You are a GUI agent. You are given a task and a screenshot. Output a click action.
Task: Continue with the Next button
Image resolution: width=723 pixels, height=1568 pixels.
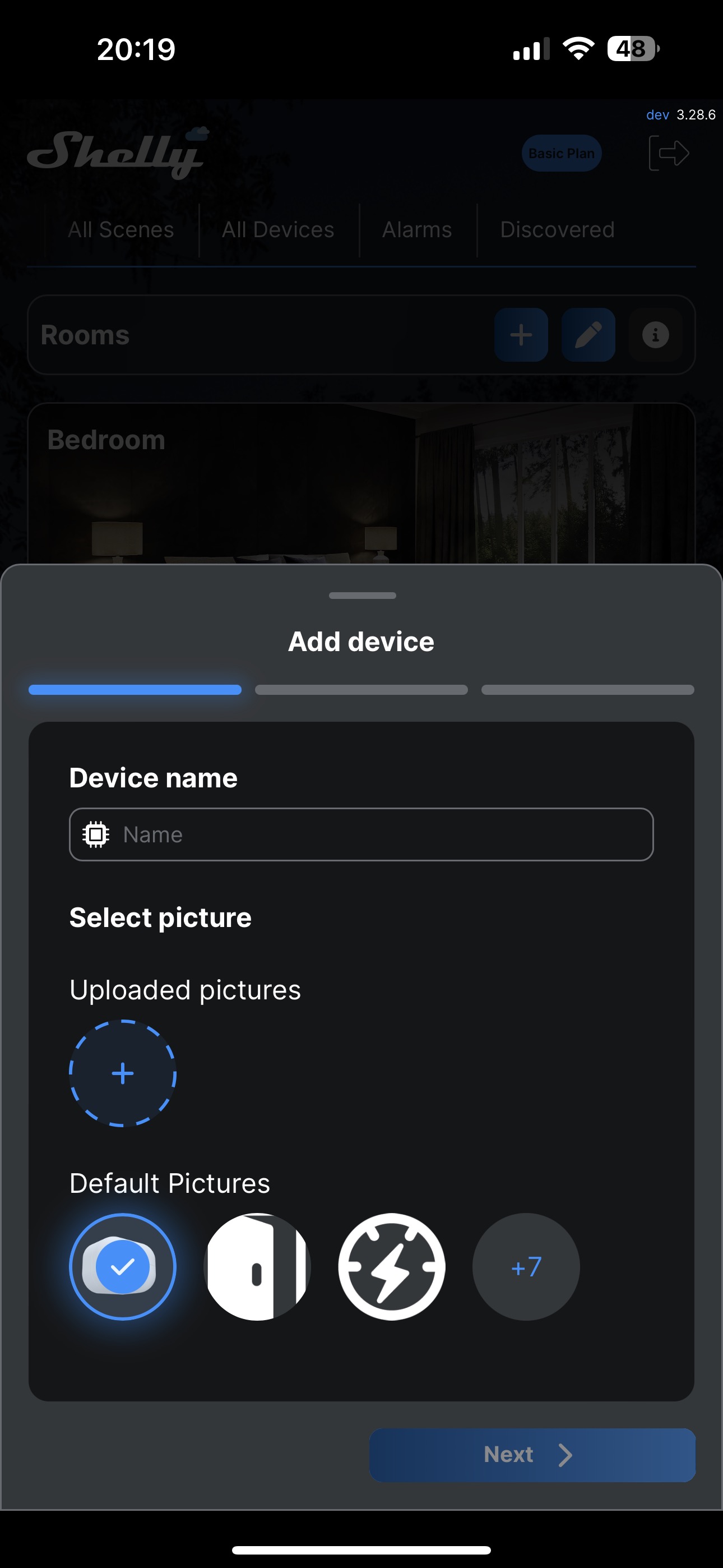click(532, 1455)
